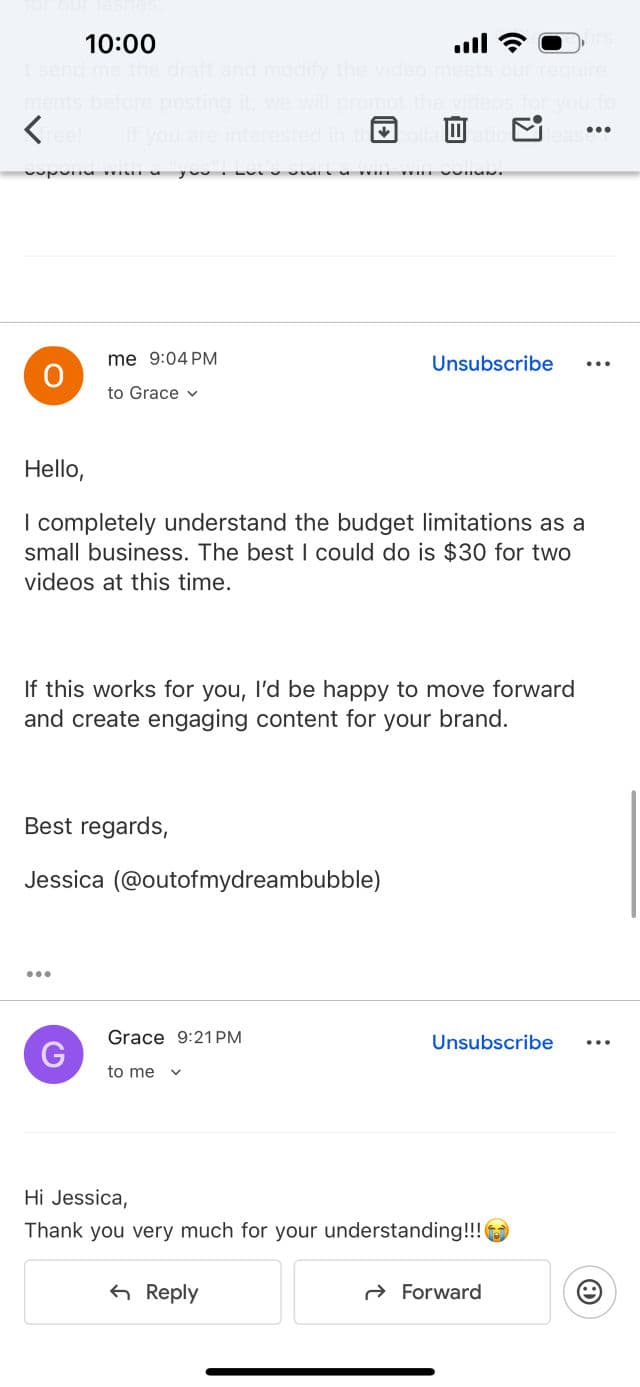
Task: Tap Unsubscribe on Grace's message
Action: (492, 1042)
